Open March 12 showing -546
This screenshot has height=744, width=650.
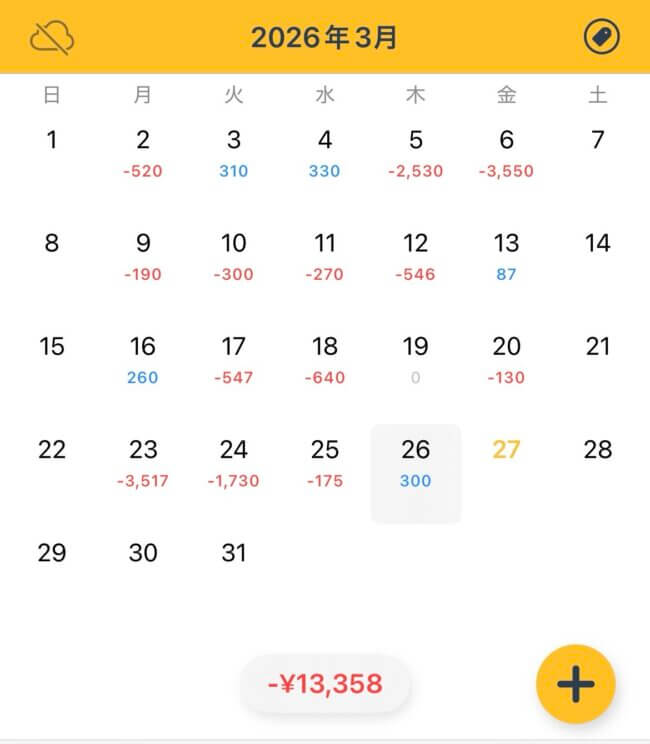(415, 256)
